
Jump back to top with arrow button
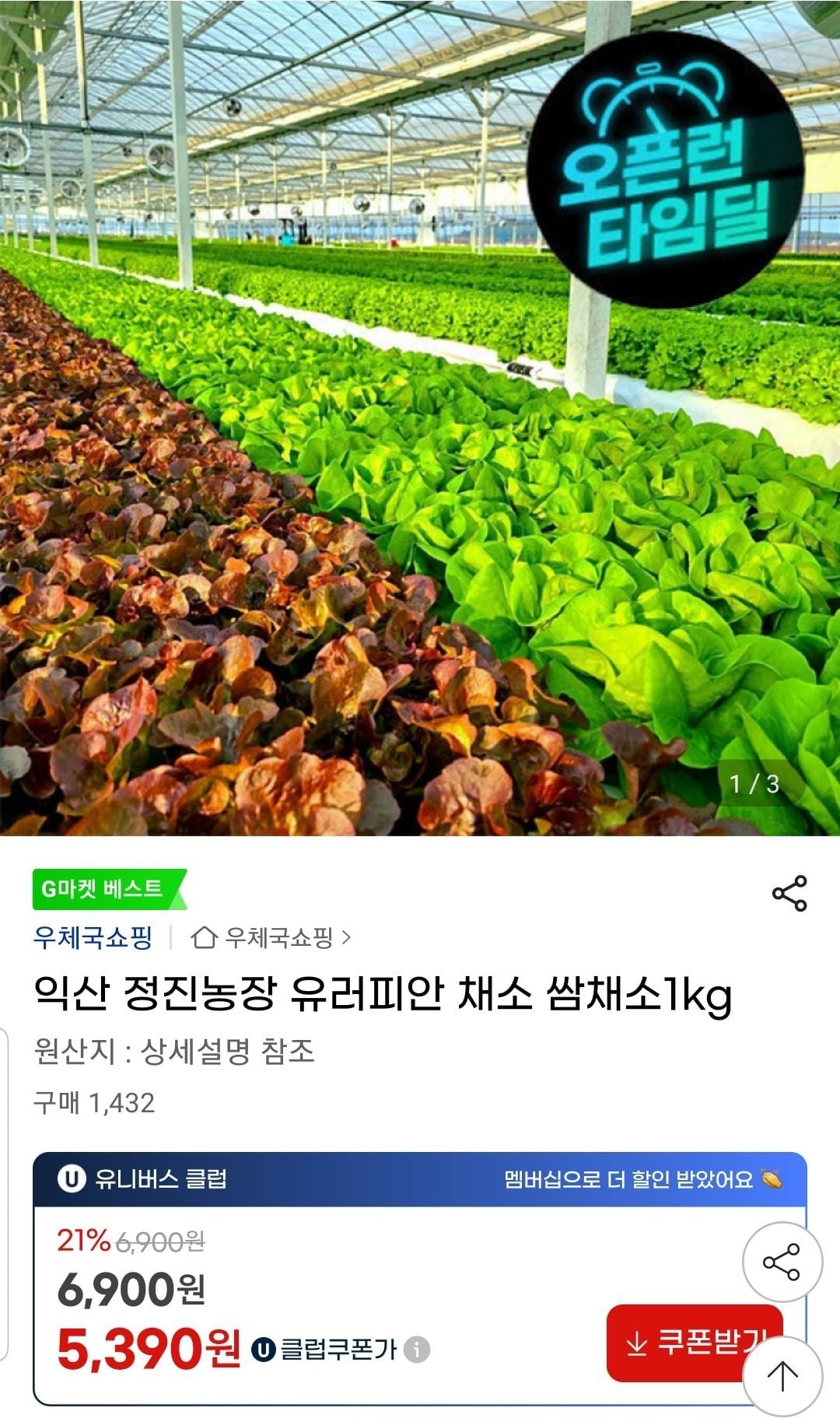782,1376
